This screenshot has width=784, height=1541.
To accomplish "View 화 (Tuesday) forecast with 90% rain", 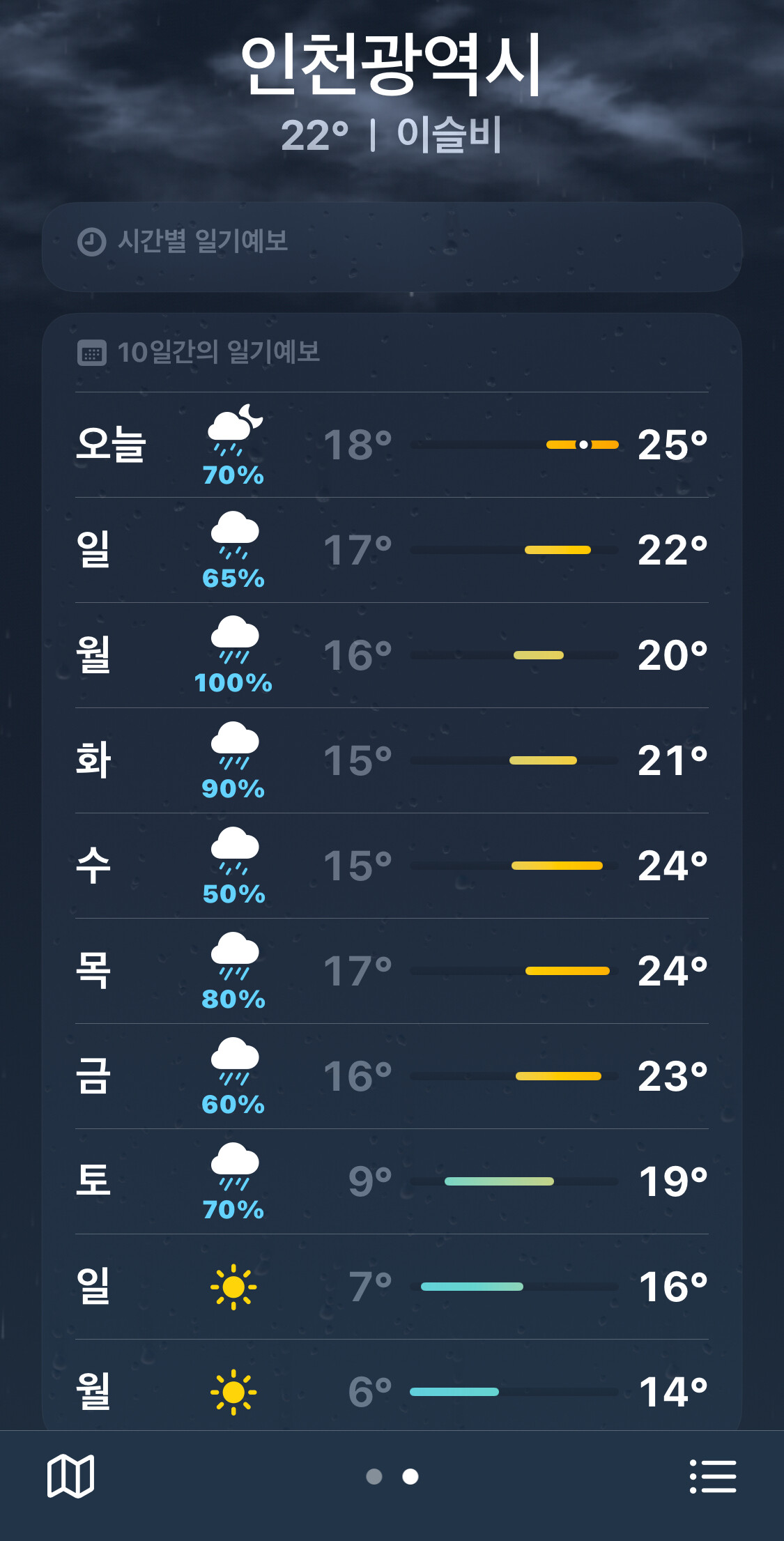I will [392, 760].
